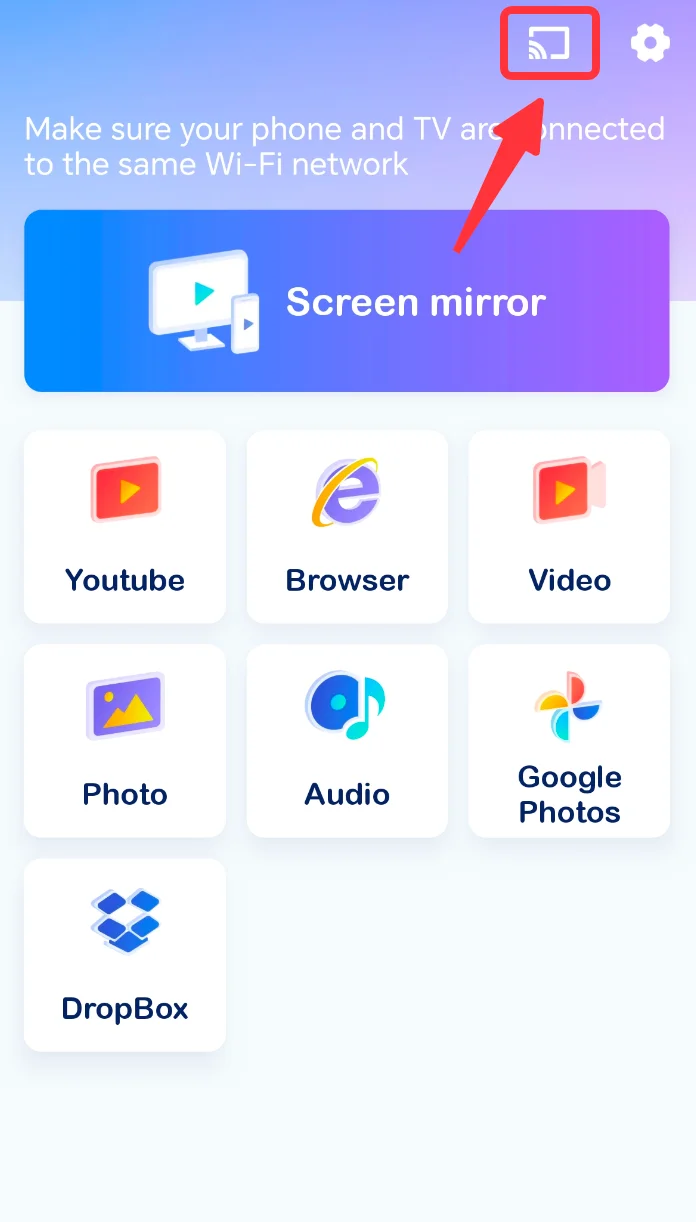Open the Photo tile
Viewport: 696px width, 1222px height.
125,741
